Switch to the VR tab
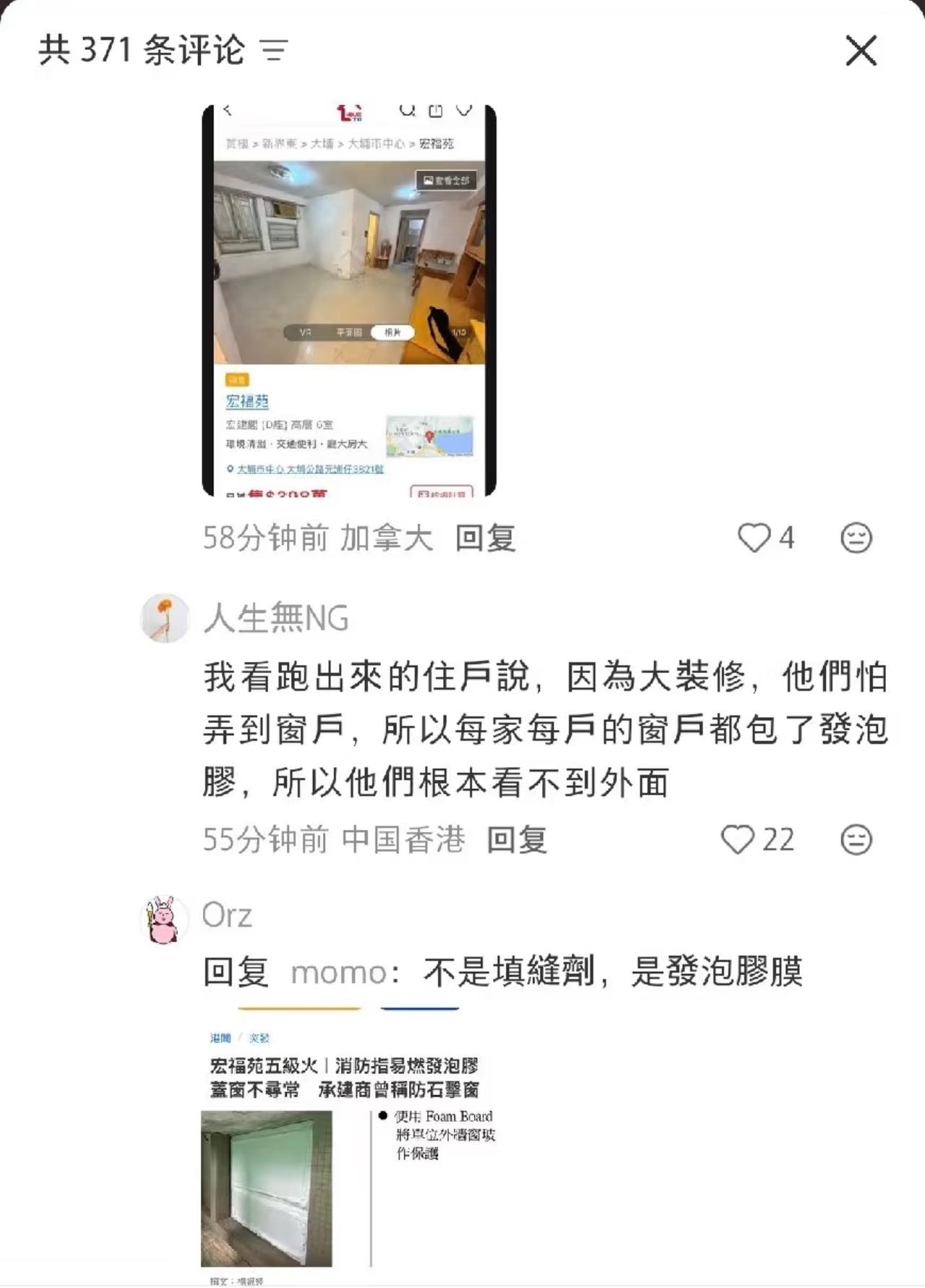 [x=306, y=333]
